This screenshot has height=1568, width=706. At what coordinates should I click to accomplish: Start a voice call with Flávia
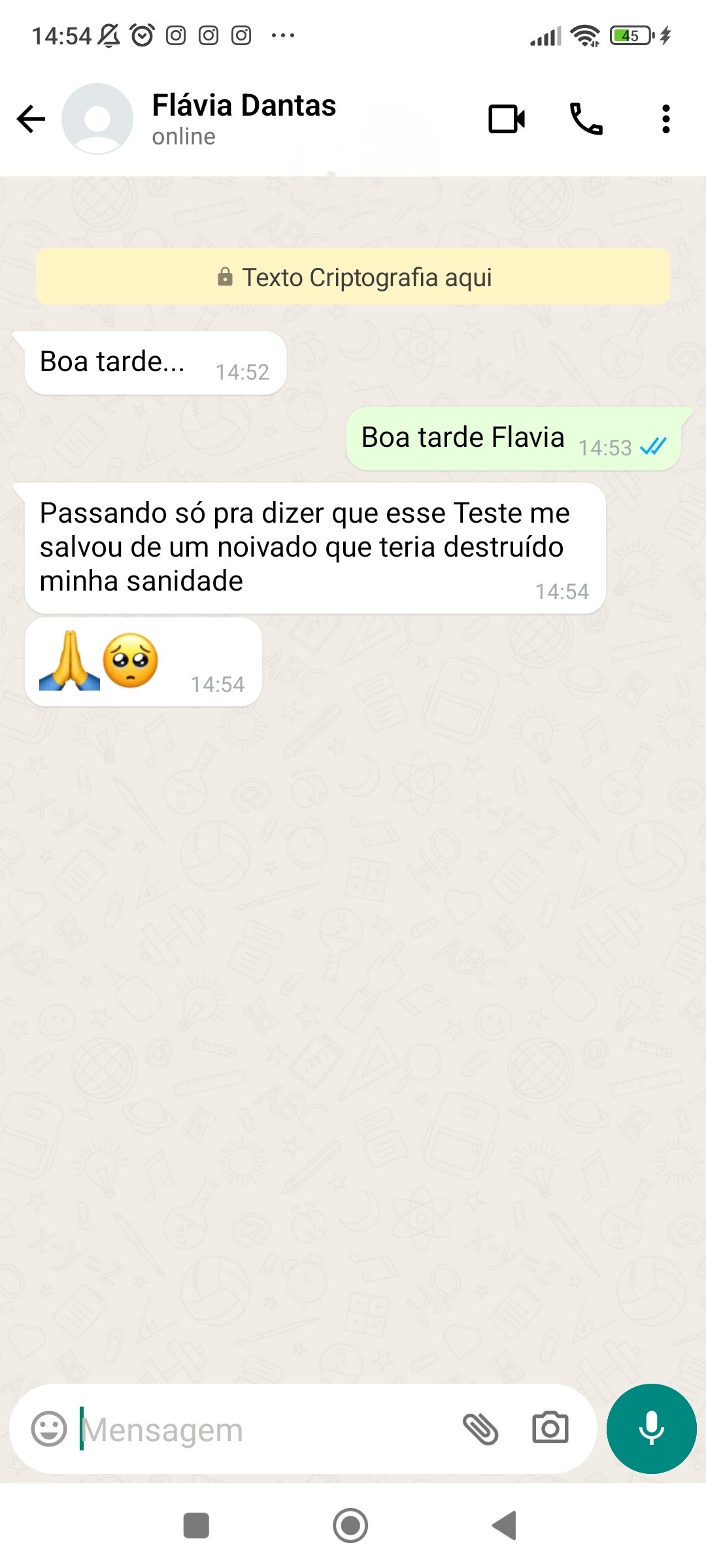pos(586,119)
